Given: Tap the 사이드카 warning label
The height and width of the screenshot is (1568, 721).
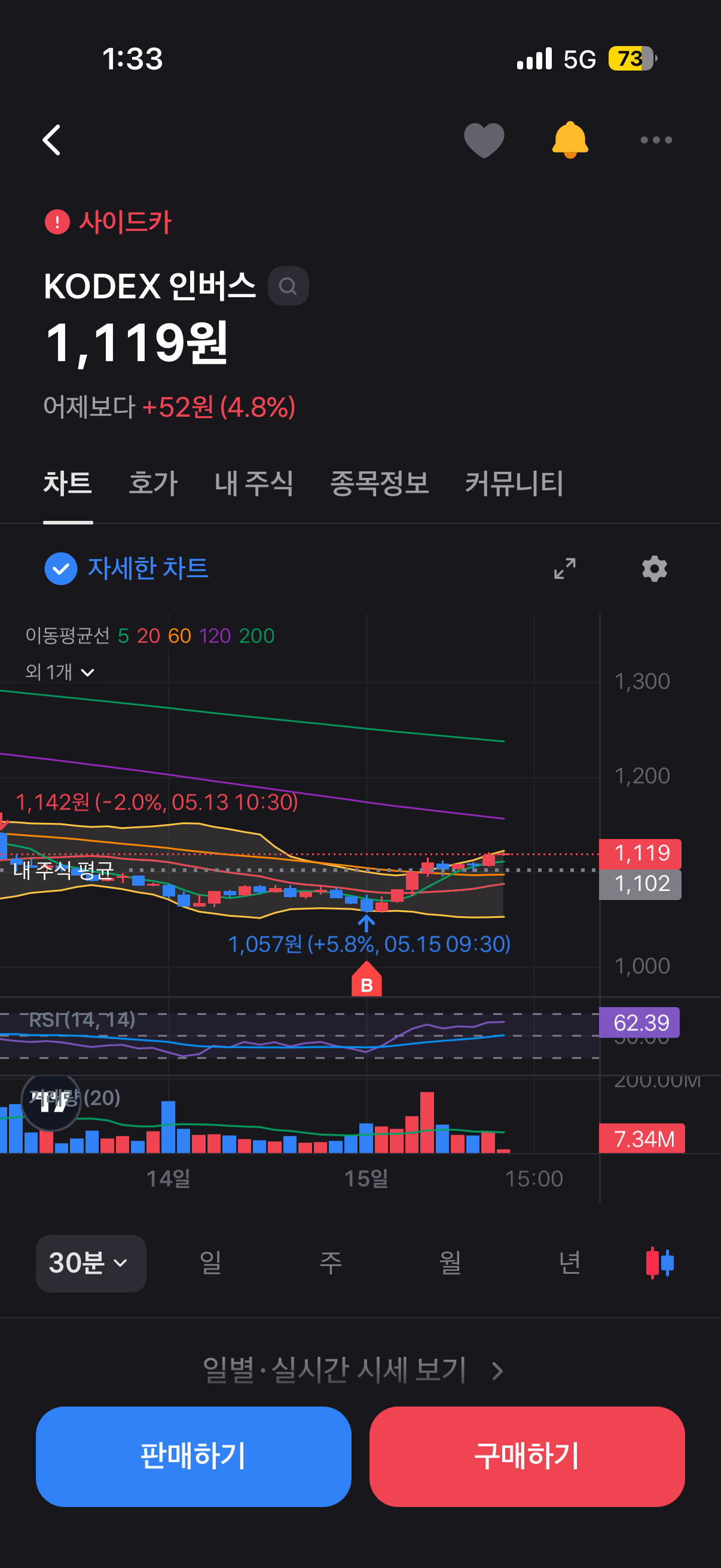Looking at the screenshot, I should point(108,221).
